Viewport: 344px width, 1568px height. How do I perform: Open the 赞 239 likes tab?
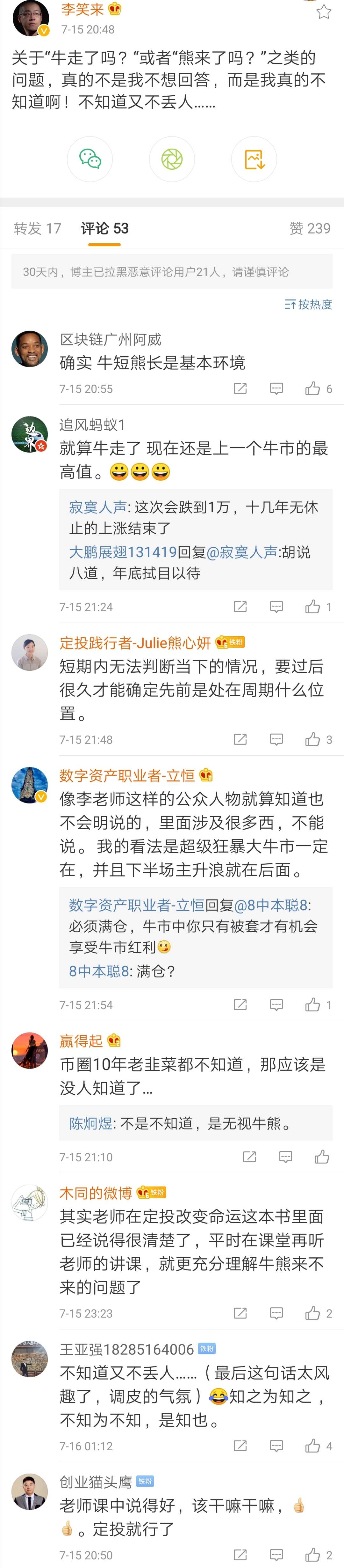click(309, 228)
